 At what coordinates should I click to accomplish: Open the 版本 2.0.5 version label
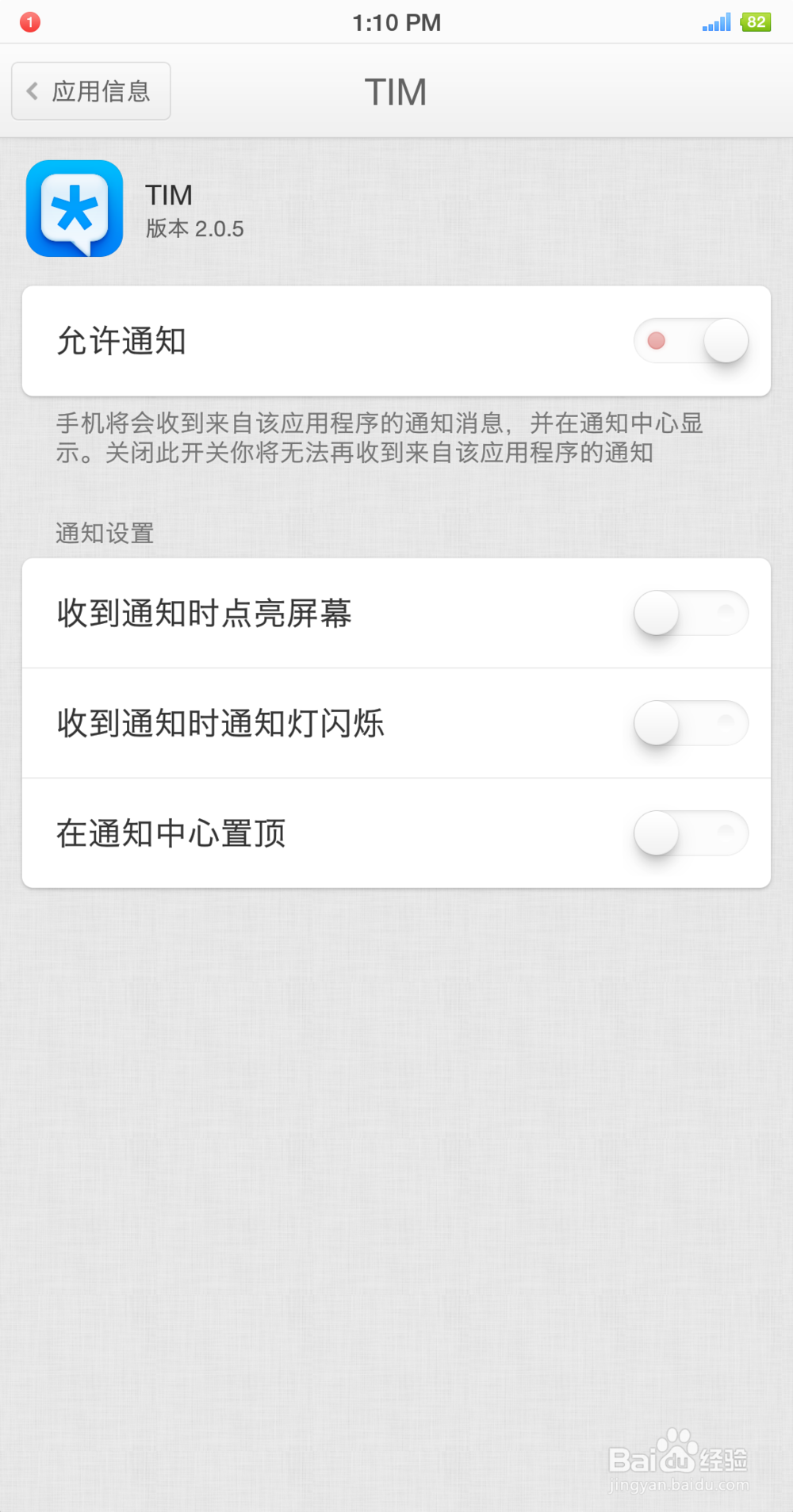tap(195, 229)
